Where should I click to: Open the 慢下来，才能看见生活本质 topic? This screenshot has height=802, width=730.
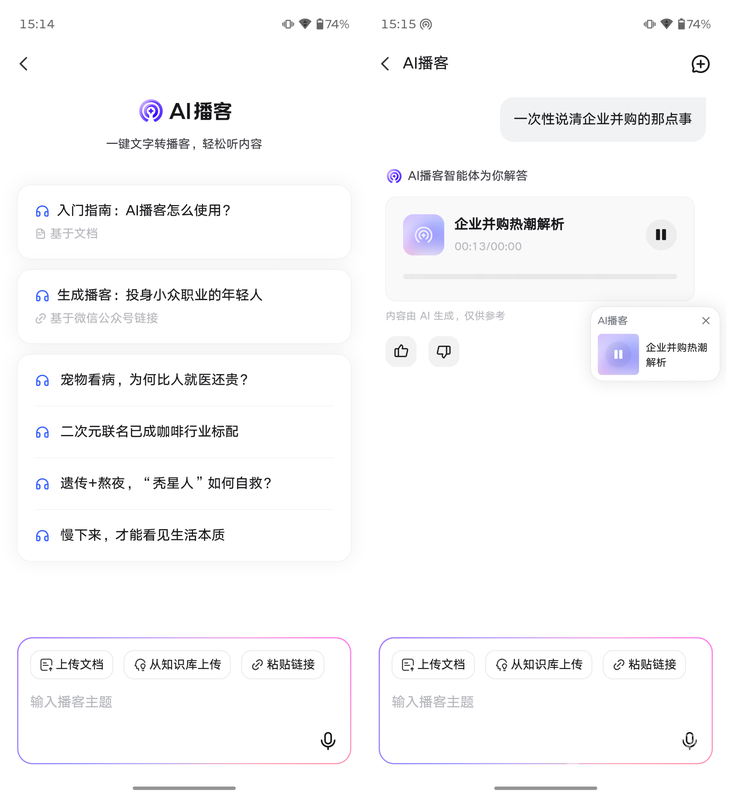coord(184,535)
